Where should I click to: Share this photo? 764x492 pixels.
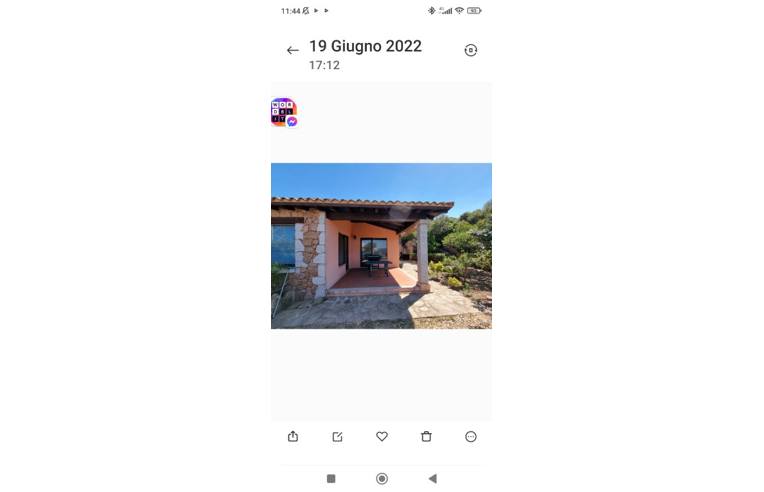tap(293, 436)
